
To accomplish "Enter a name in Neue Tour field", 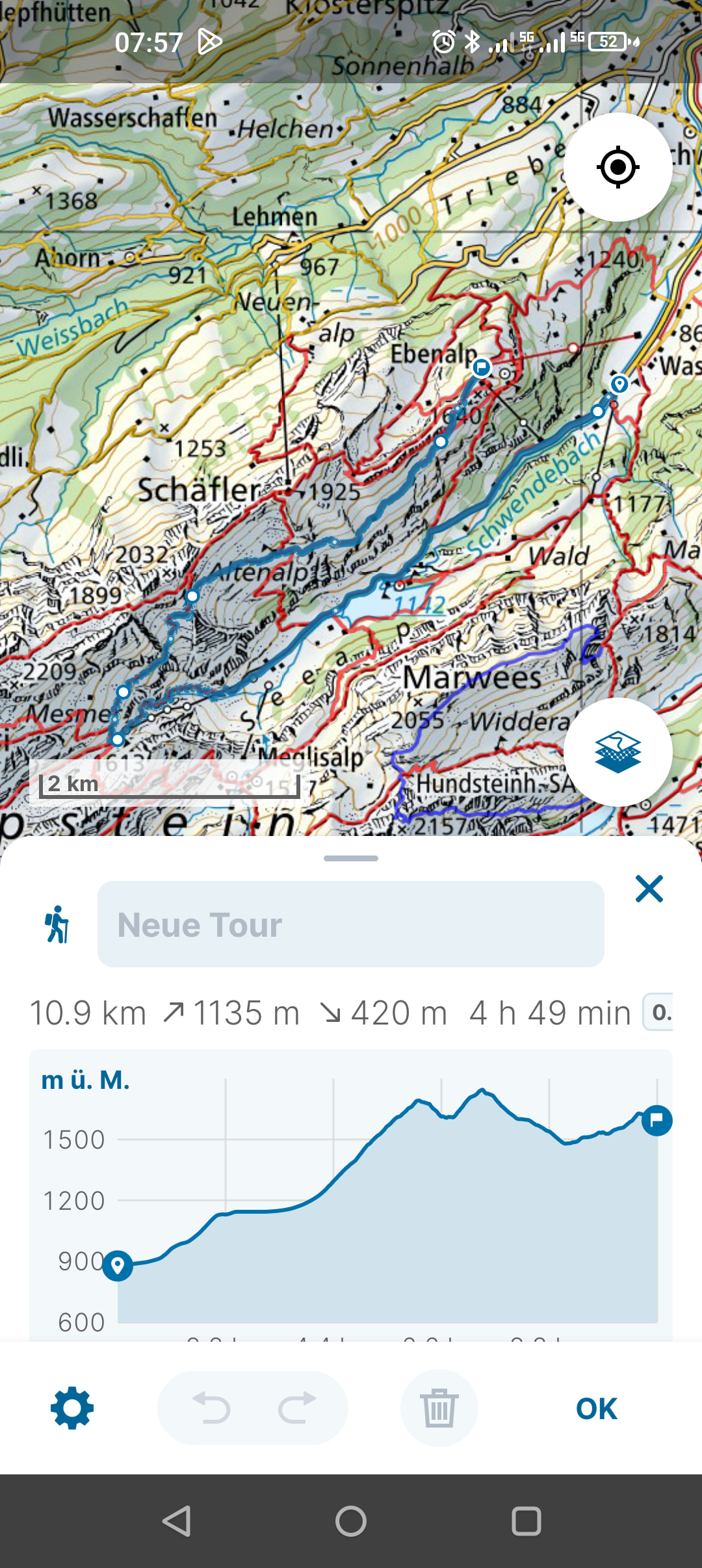I will coord(351,924).
